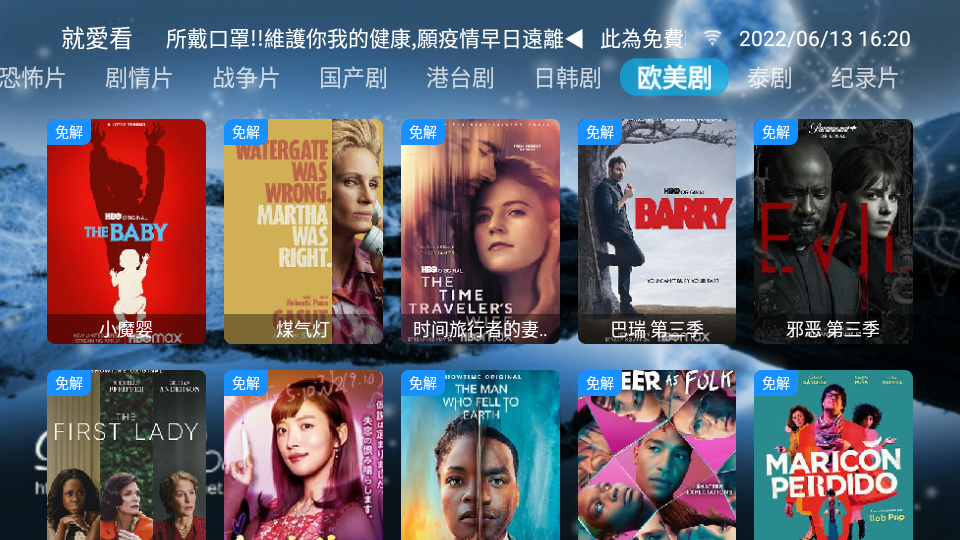Open The Man Who Fell to Earth card
The height and width of the screenshot is (540, 960).
(480, 455)
